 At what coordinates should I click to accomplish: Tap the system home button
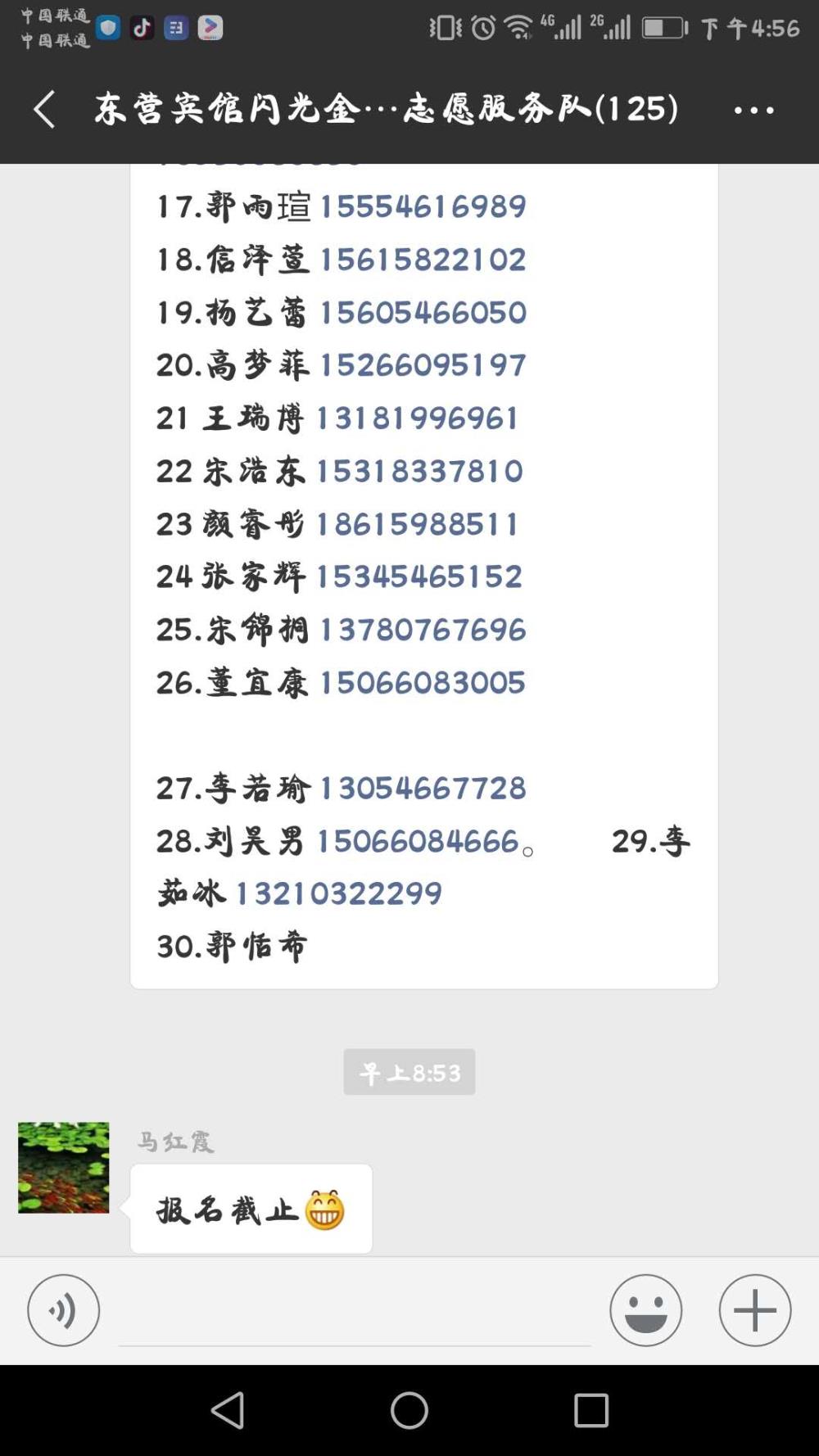pyautogui.click(x=409, y=1410)
